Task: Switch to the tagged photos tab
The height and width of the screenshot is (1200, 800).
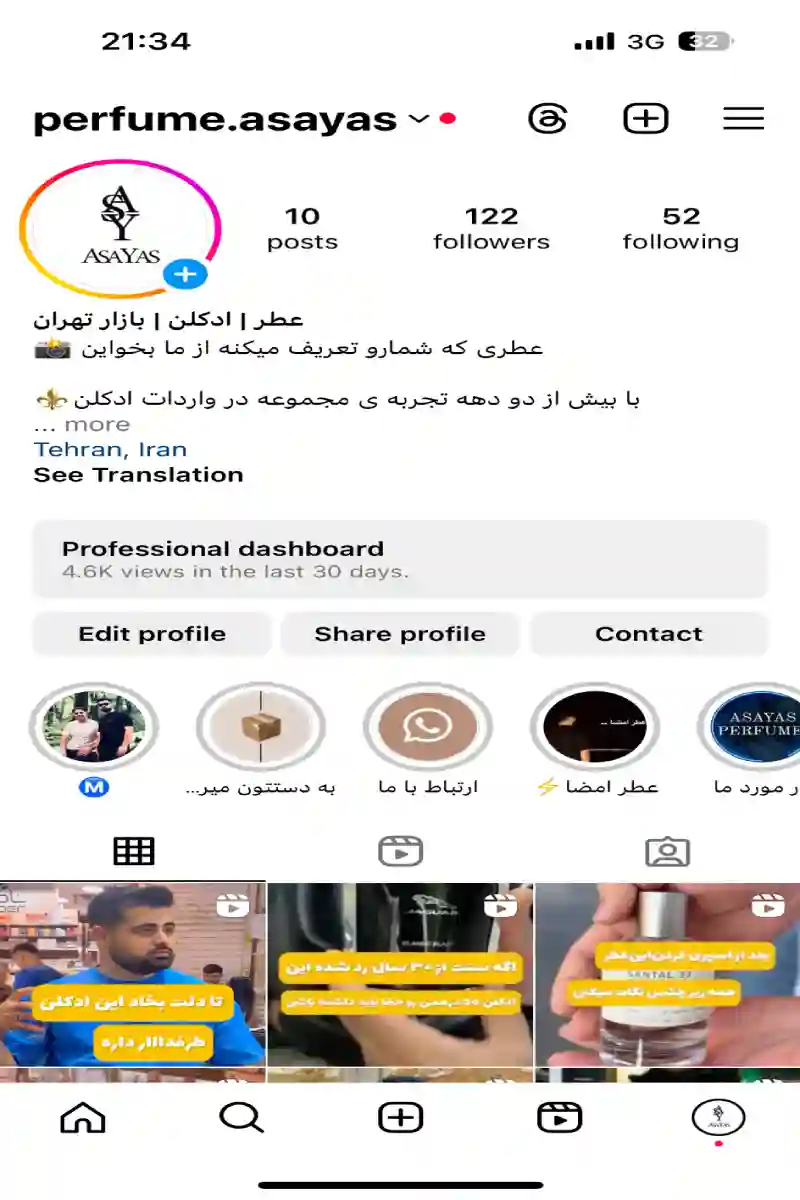Action: 667,852
